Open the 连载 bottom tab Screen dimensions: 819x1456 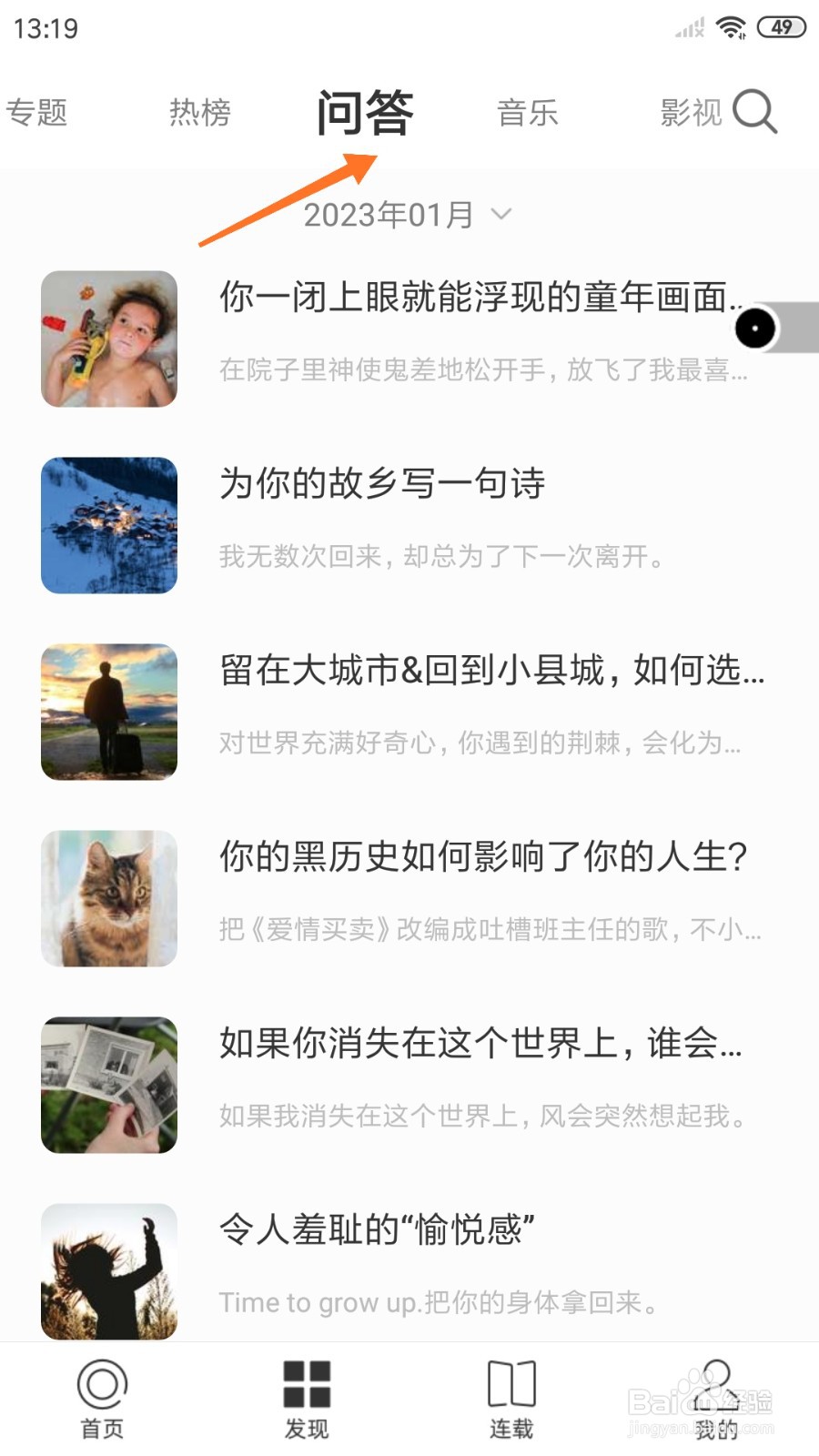coord(511,1400)
